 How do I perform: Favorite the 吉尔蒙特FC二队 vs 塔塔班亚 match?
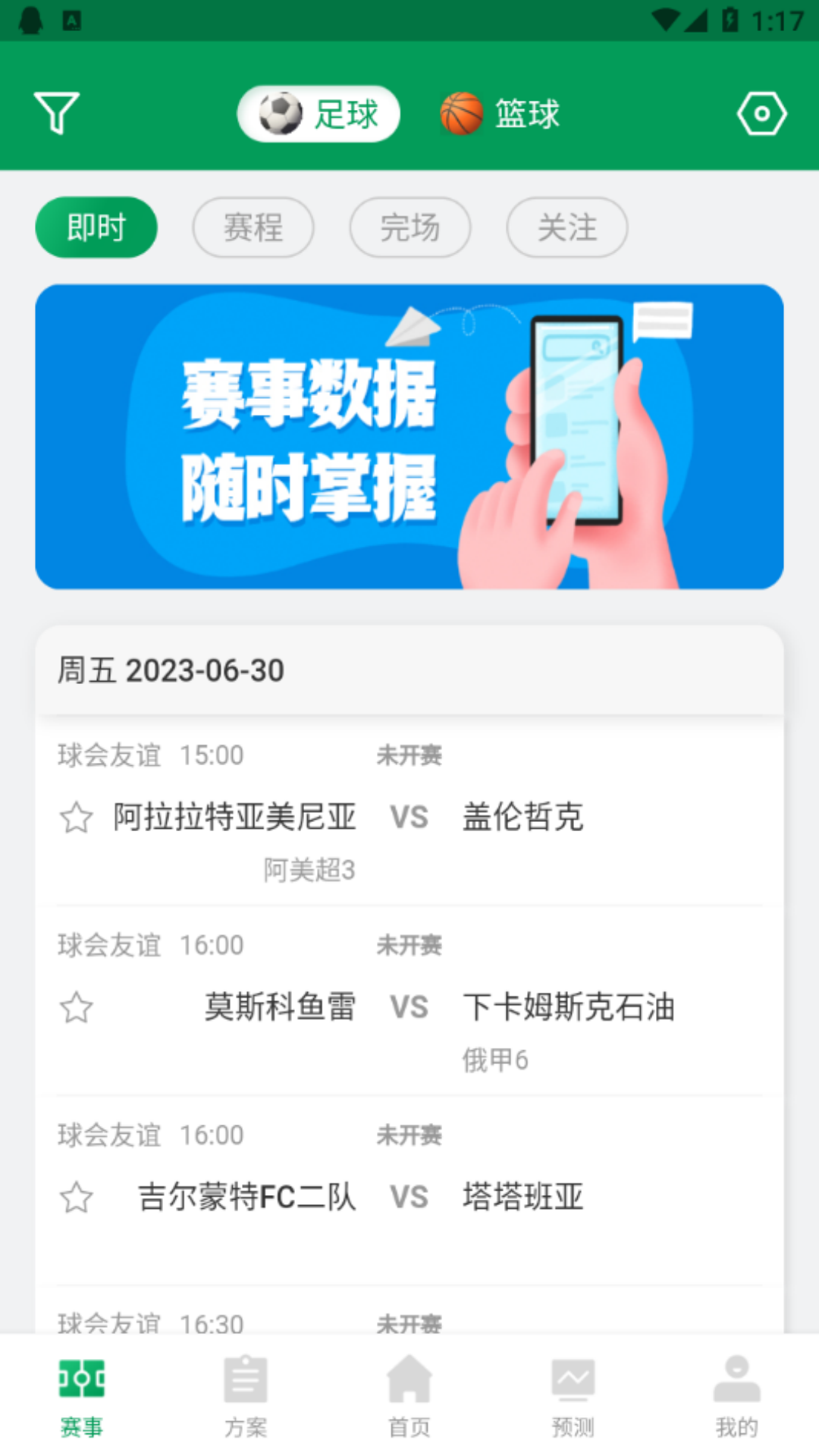click(76, 1198)
